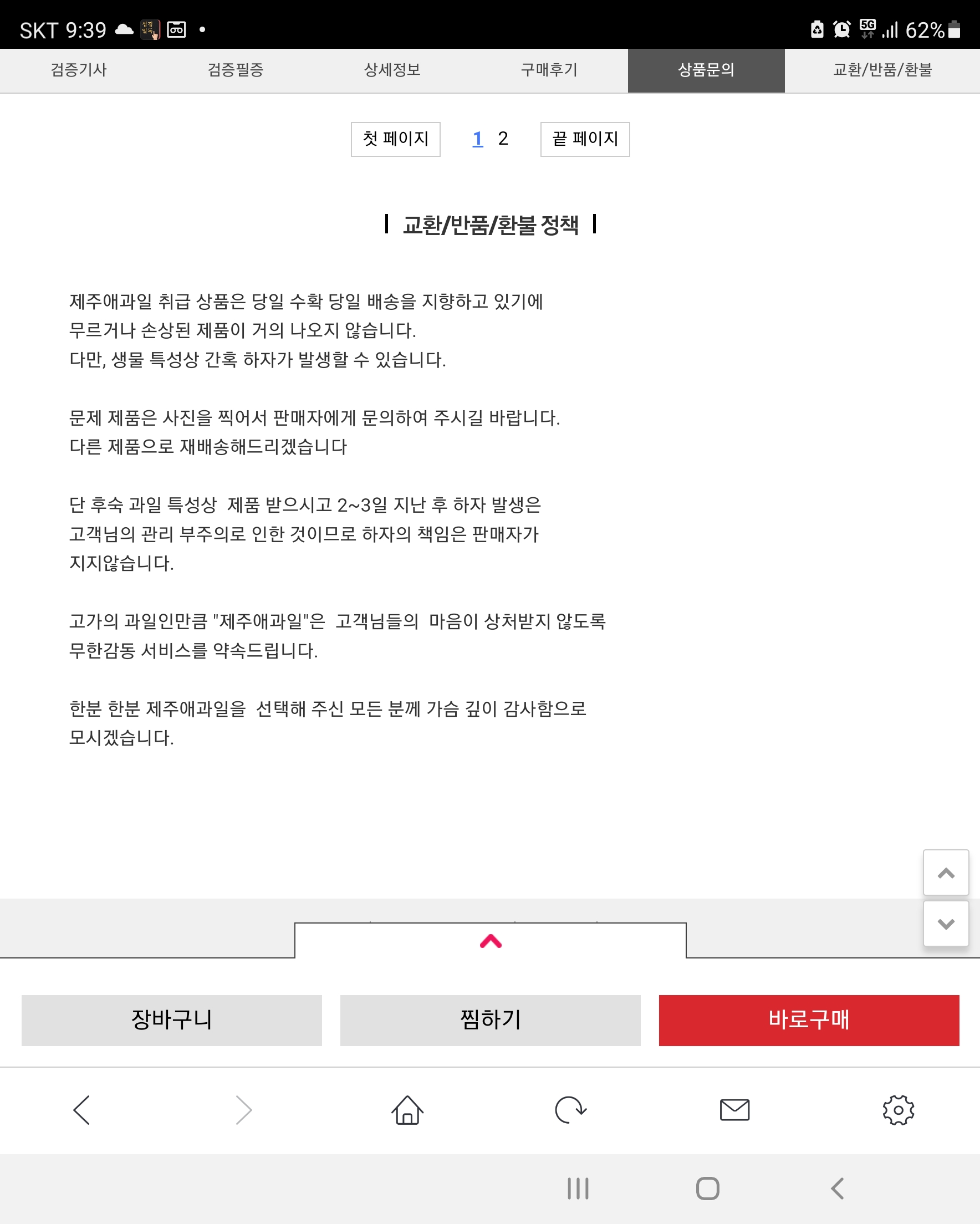Open the settings gear icon
Viewport: 980px width, 1224px height.
(x=897, y=1110)
